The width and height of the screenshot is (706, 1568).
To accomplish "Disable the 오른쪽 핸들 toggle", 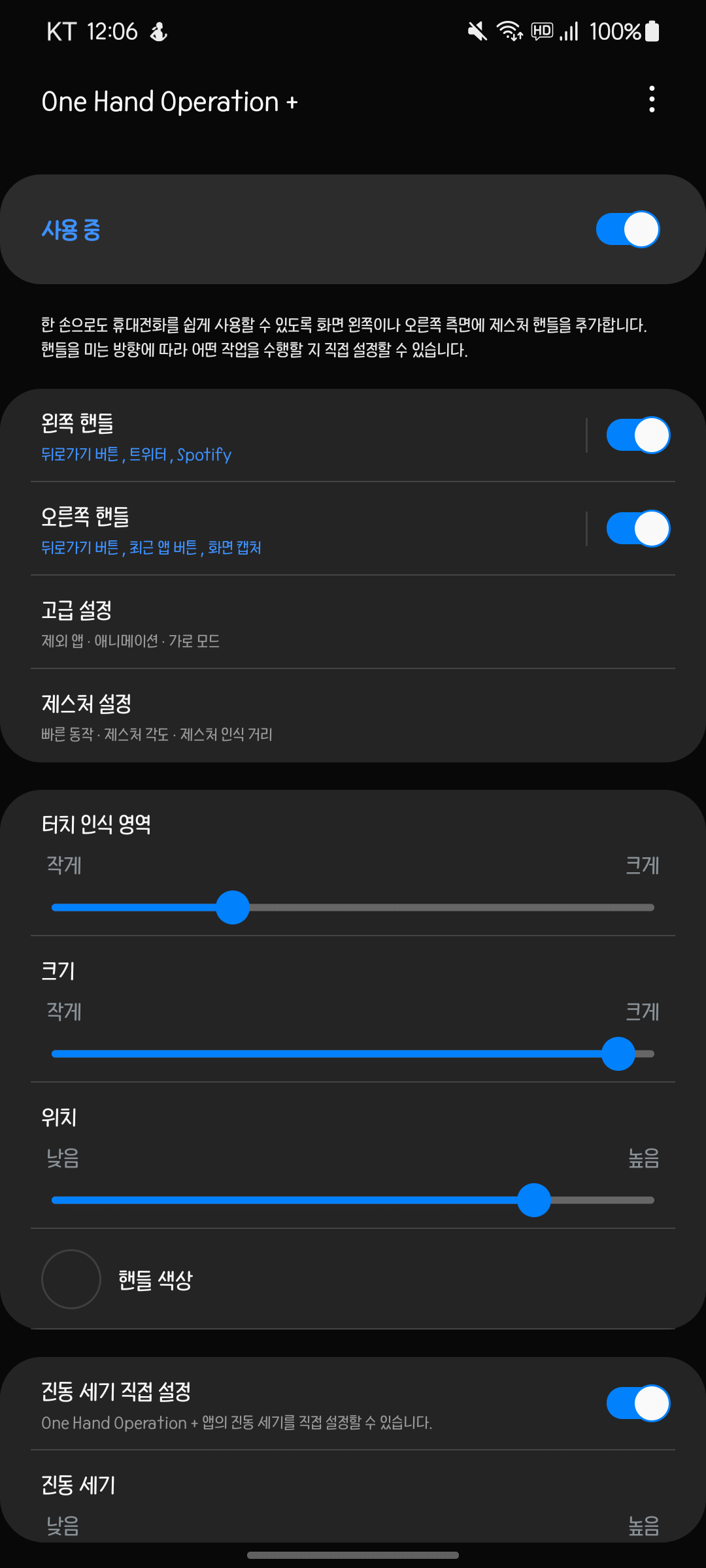I will coord(637,527).
